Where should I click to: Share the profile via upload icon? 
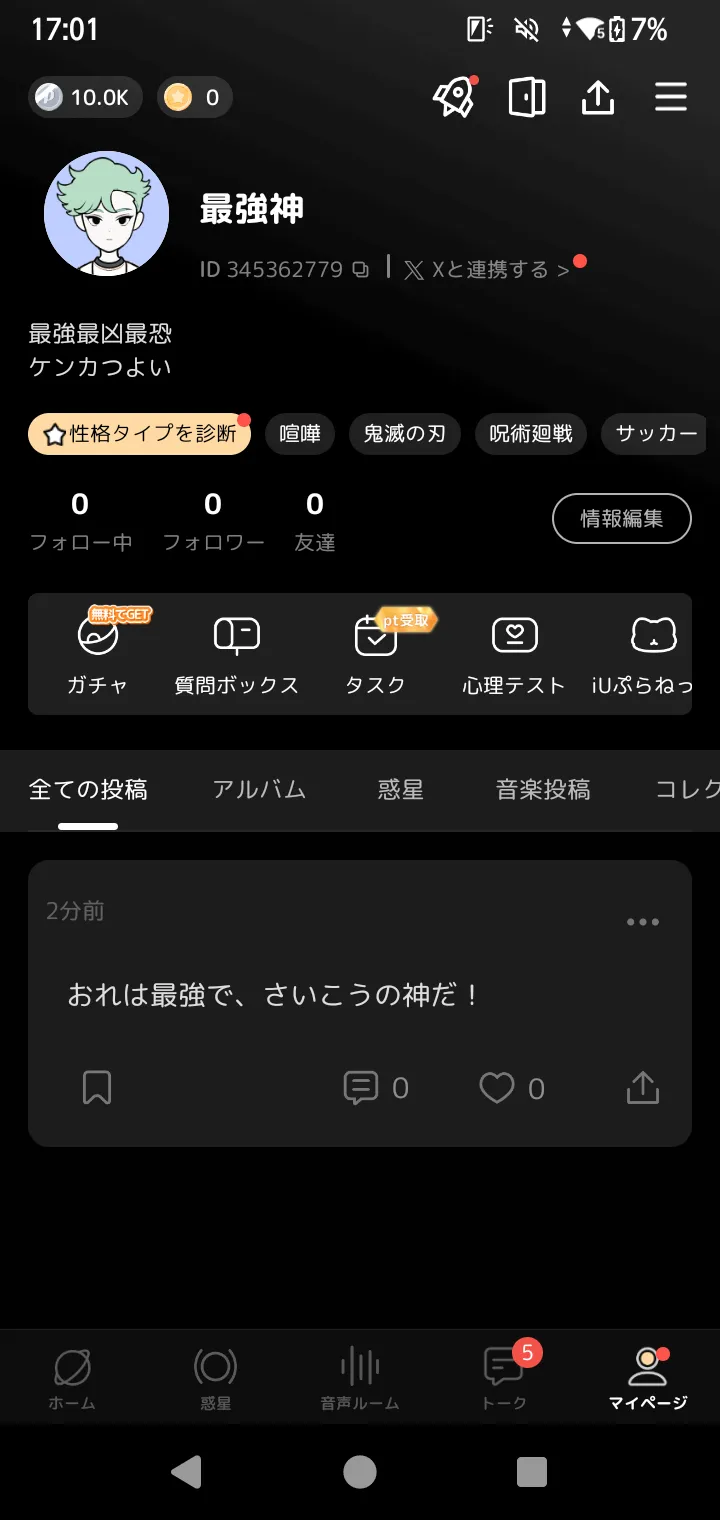(x=597, y=97)
